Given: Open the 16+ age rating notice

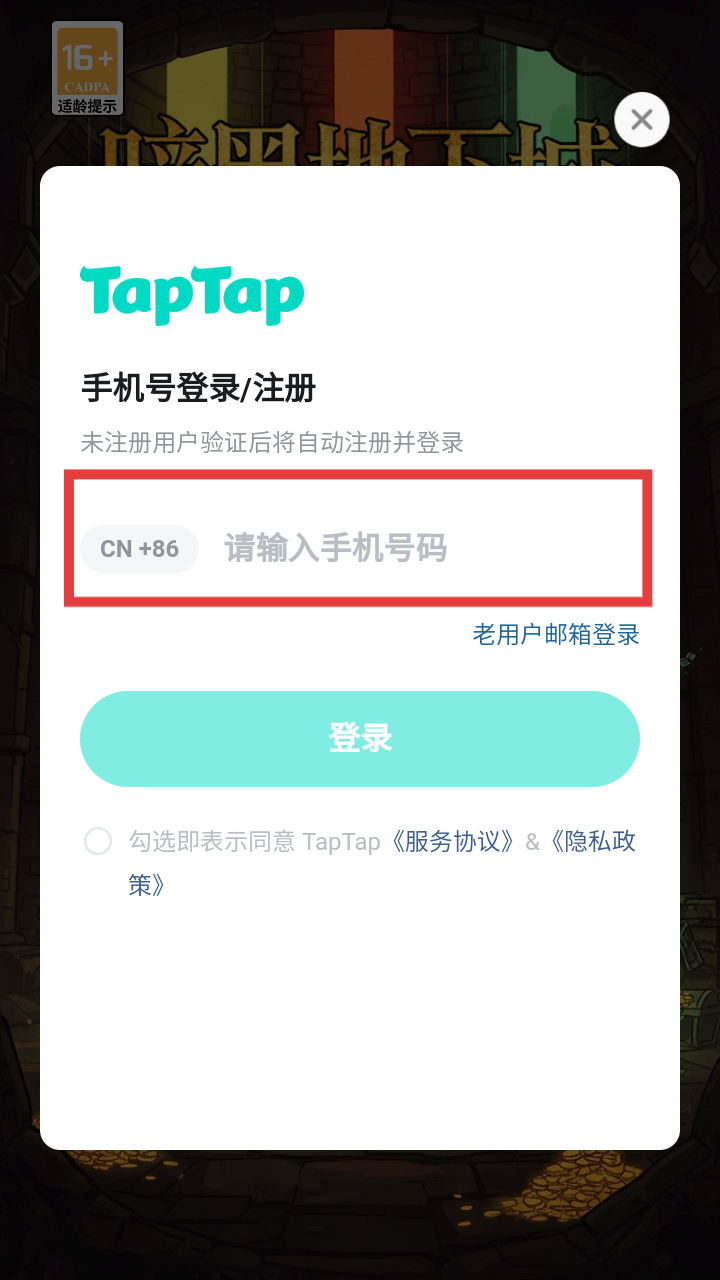Looking at the screenshot, I should 87,68.
